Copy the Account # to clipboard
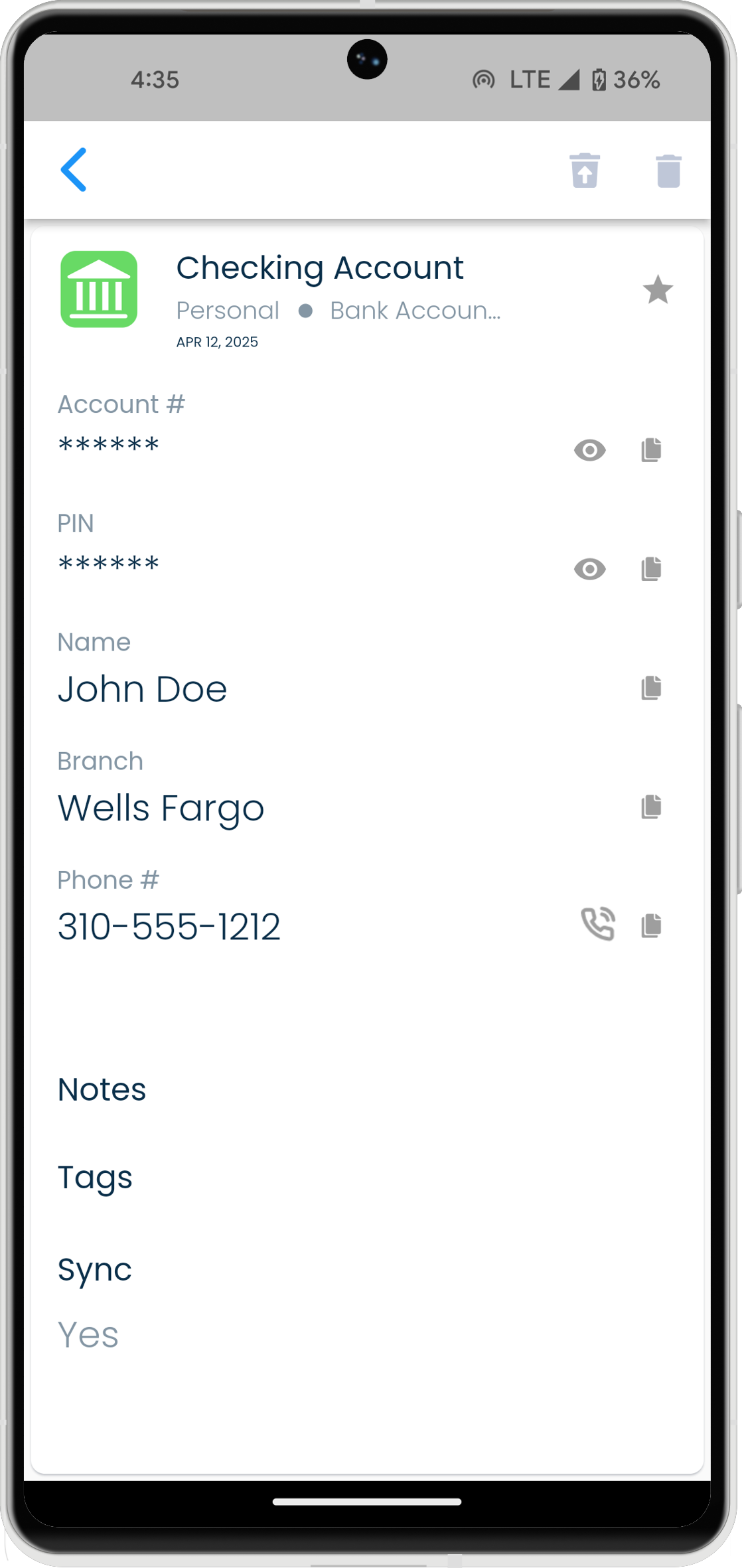The height and width of the screenshot is (1568, 742). pos(651,450)
